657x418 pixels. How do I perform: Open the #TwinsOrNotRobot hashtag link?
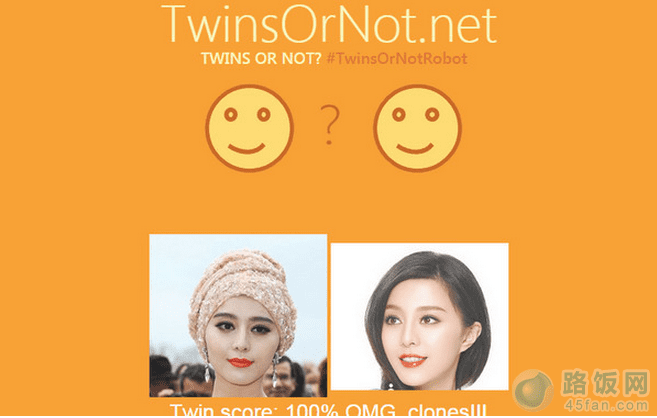(x=395, y=58)
